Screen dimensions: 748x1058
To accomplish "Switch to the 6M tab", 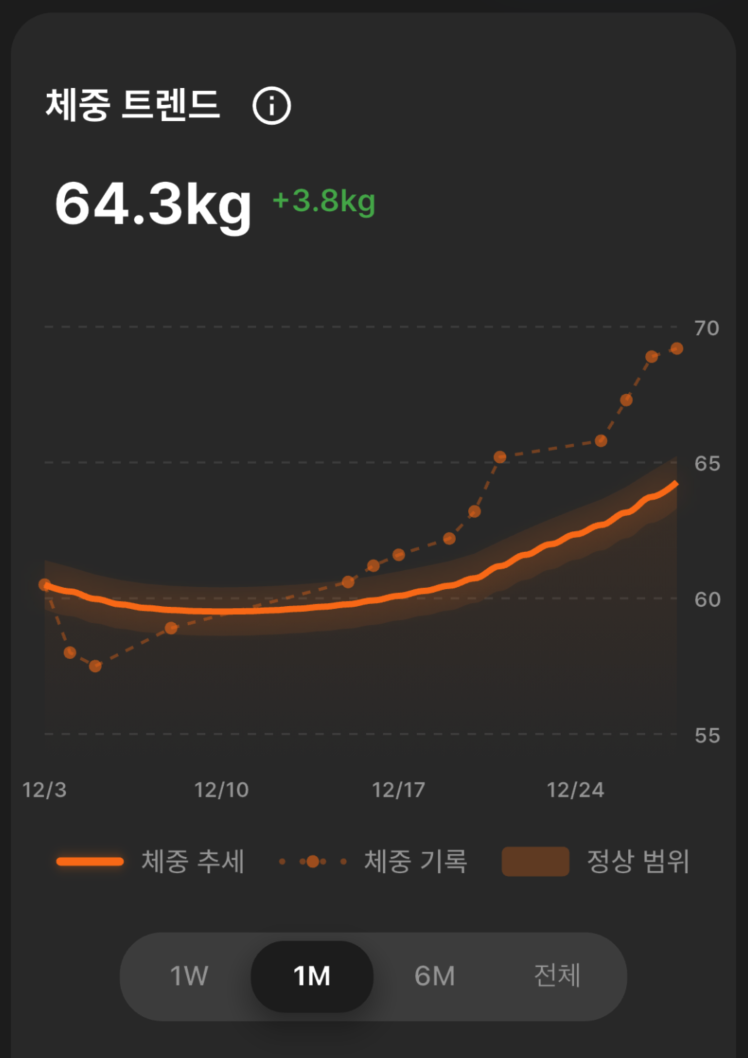I will pyautogui.click(x=434, y=977).
